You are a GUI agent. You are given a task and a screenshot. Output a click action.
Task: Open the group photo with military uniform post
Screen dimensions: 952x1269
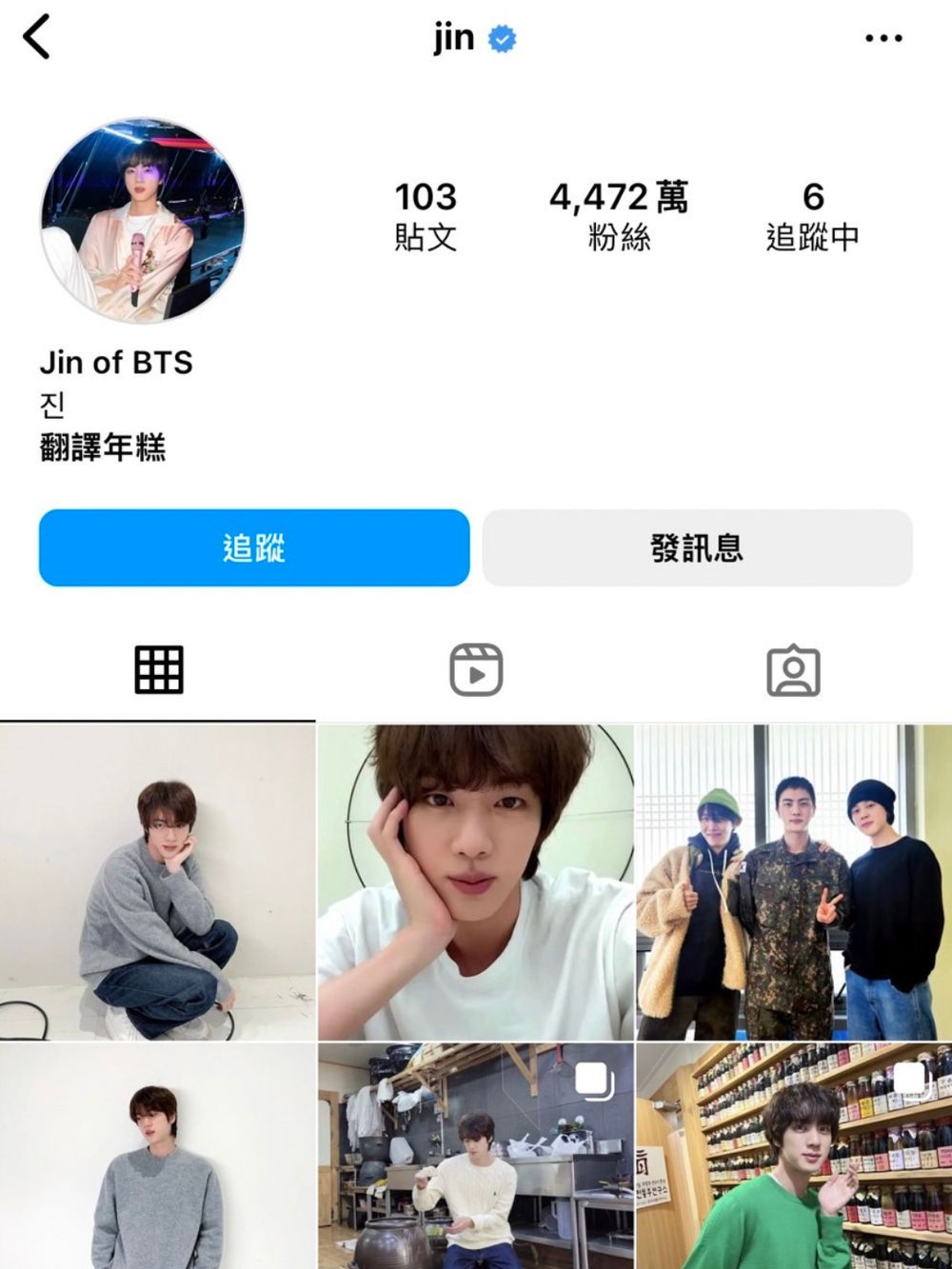pos(793,882)
